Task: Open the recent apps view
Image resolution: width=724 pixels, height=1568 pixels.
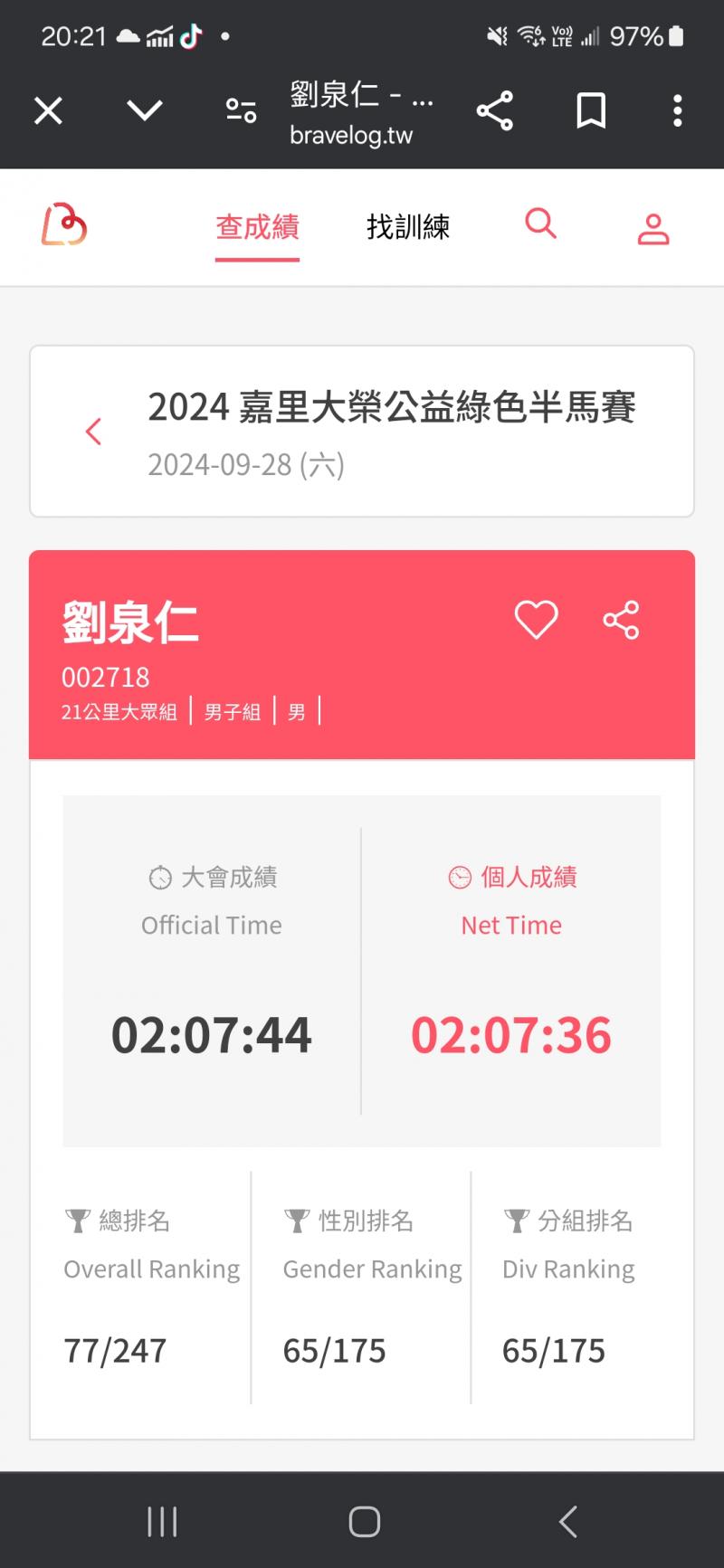Action: [162, 1521]
